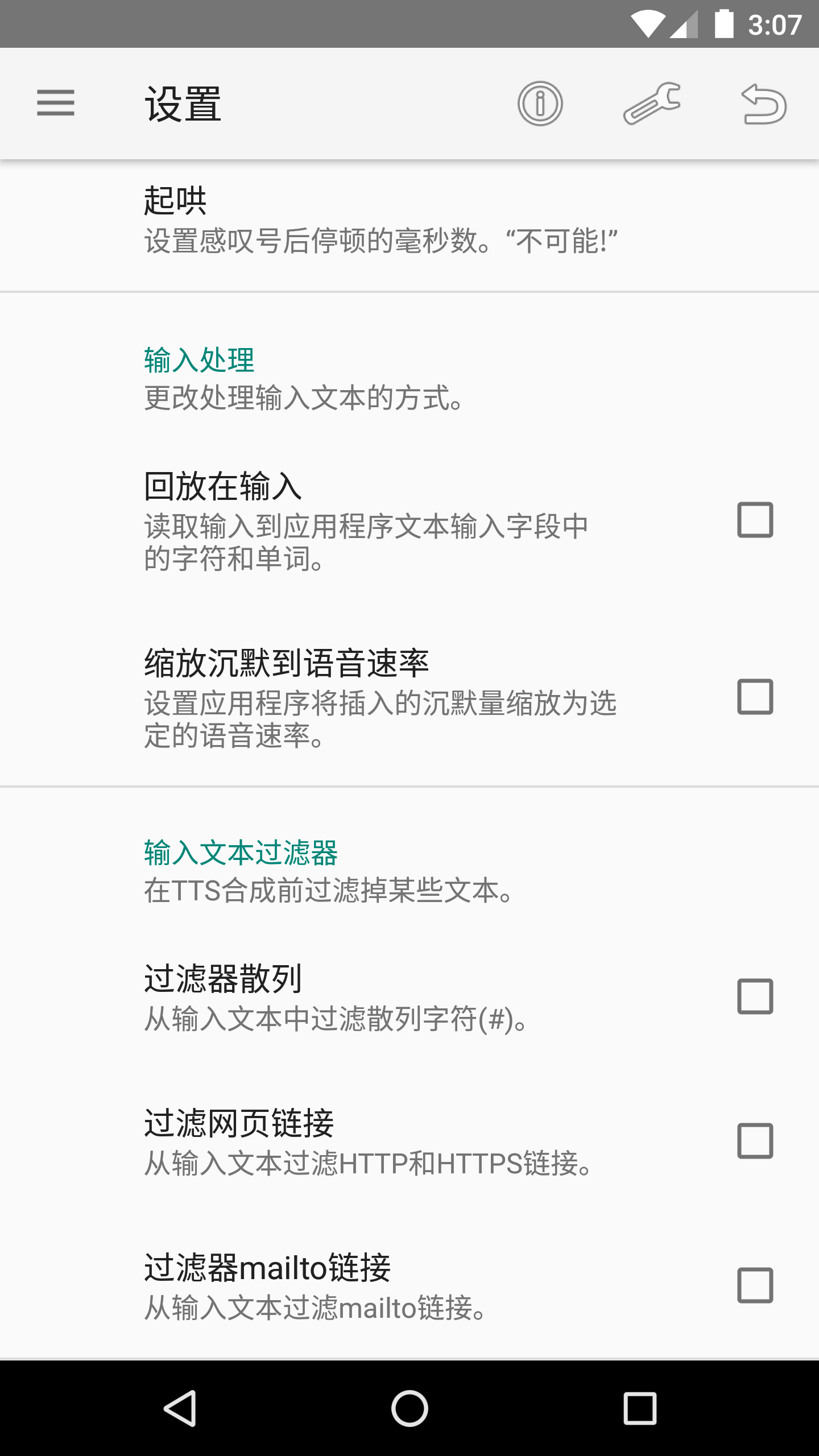819x1456 pixels.
Task: Select the 过滤器mailto链接 checkbox
Action: (x=755, y=1285)
